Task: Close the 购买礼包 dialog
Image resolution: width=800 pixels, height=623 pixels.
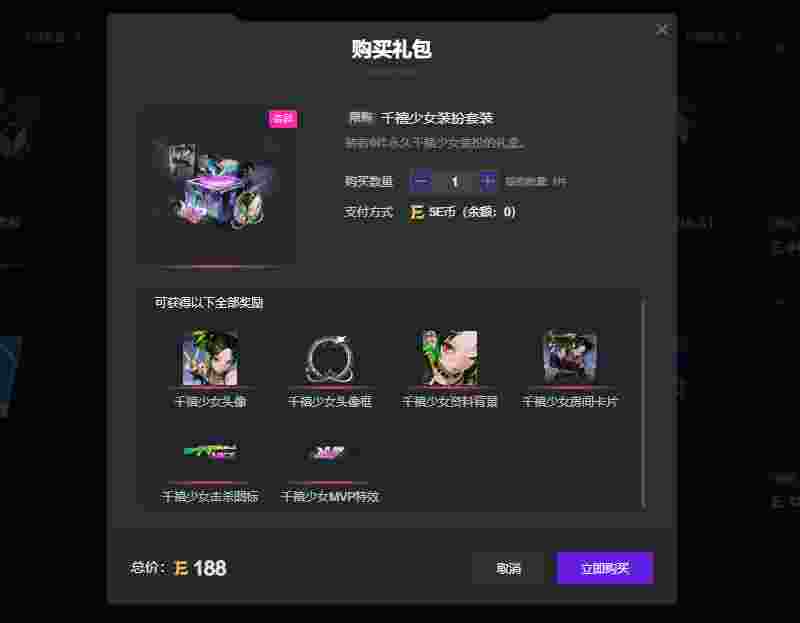Action: [x=662, y=30]
